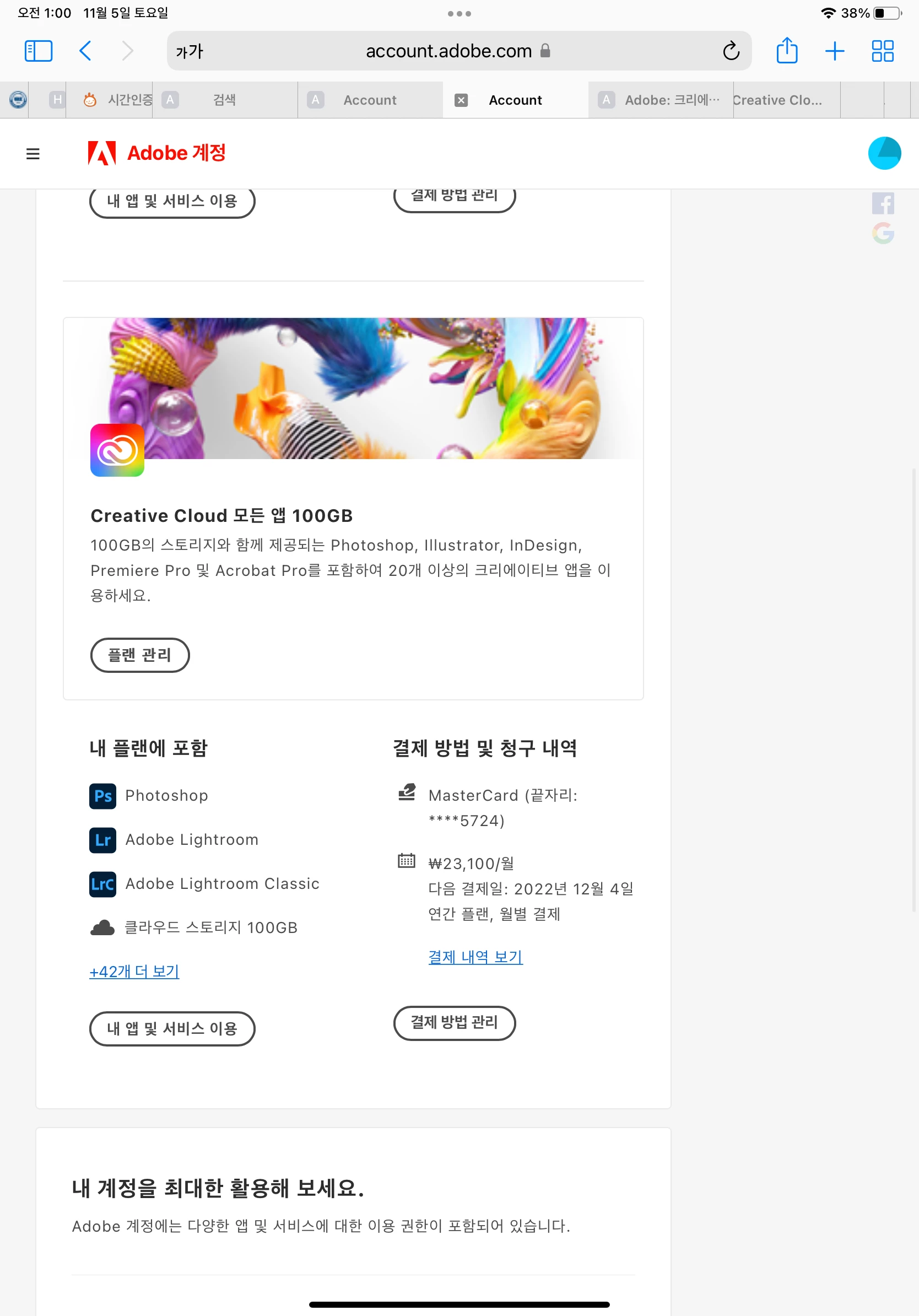
Task: Open the profile avatar menu
Action: click(x=884, y=153)
